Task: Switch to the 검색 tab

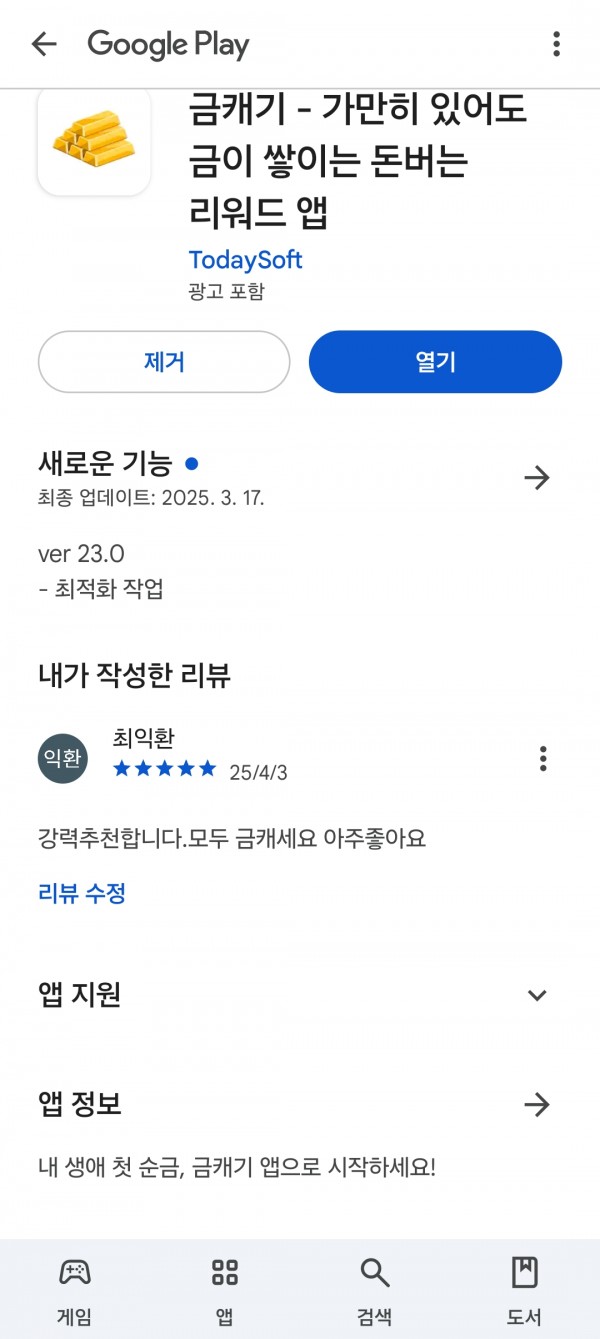Action: [x=375, y=1289]
